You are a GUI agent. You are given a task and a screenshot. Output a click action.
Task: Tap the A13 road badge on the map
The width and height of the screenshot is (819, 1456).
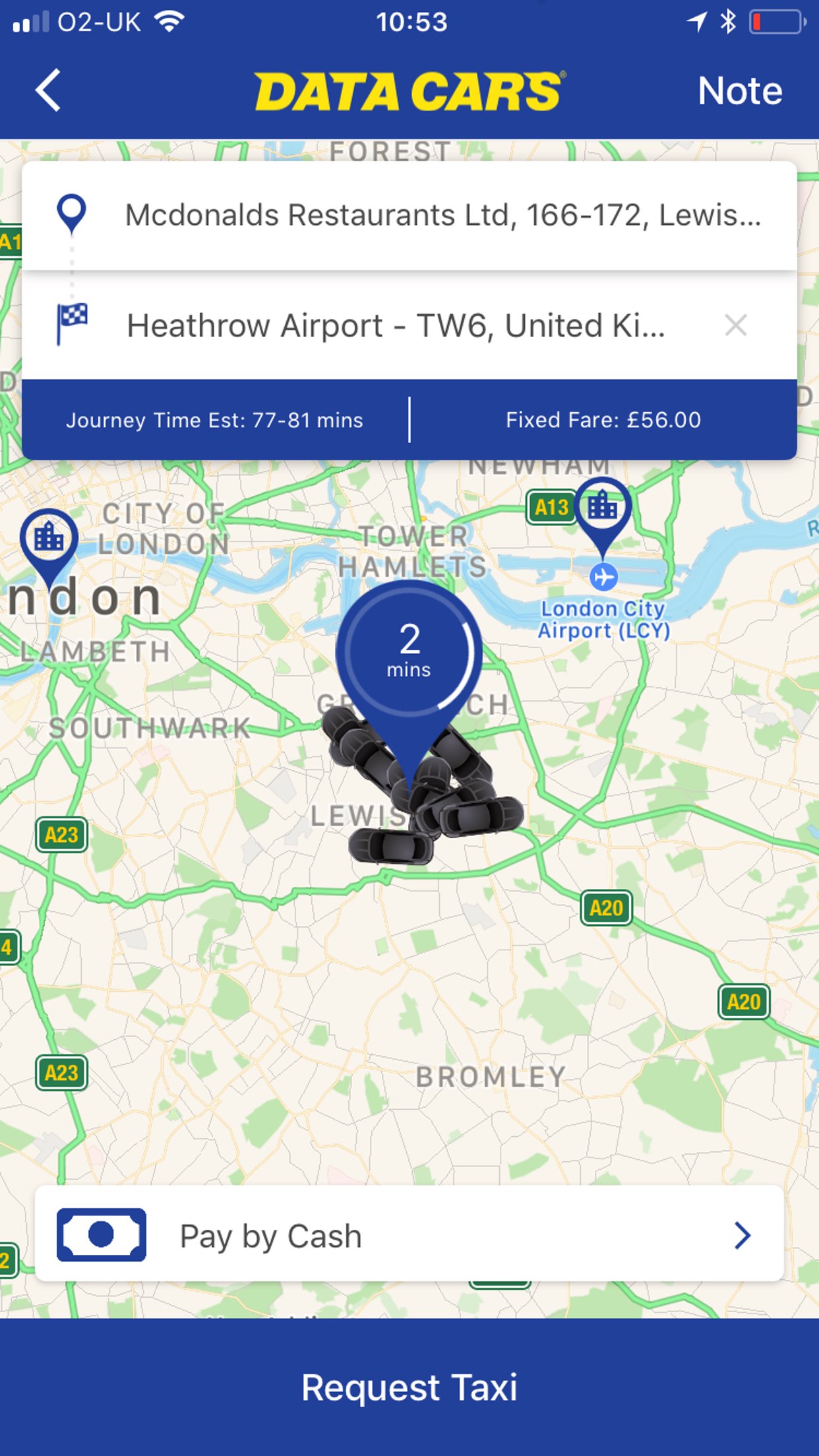(x=549, y=506)
